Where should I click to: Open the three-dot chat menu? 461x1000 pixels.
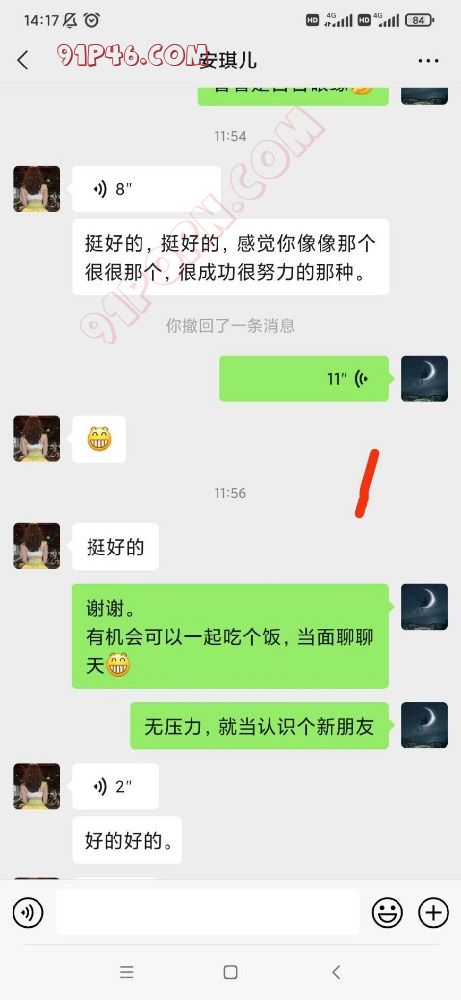(x=428, y=61)
